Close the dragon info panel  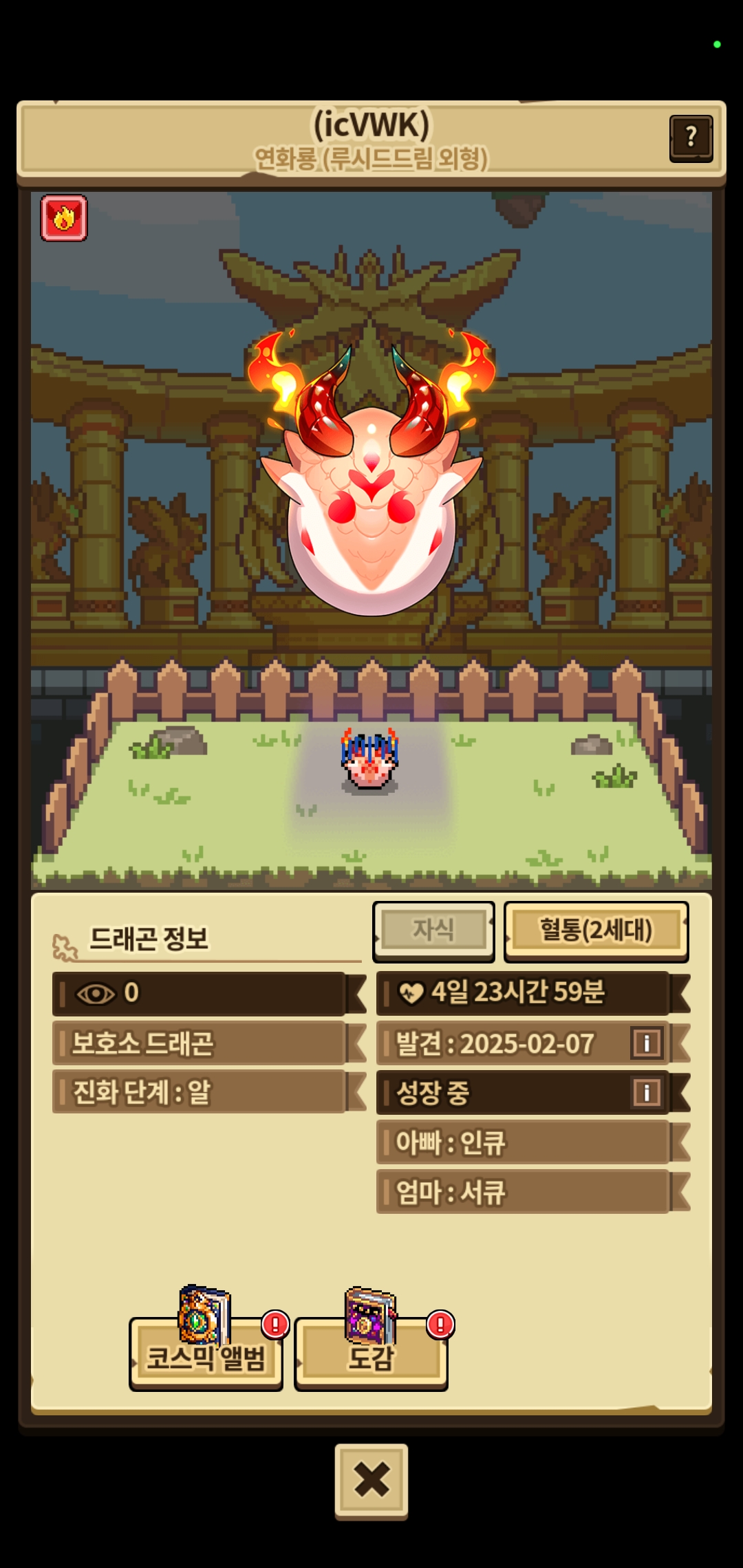click(x=371, y=1480)
